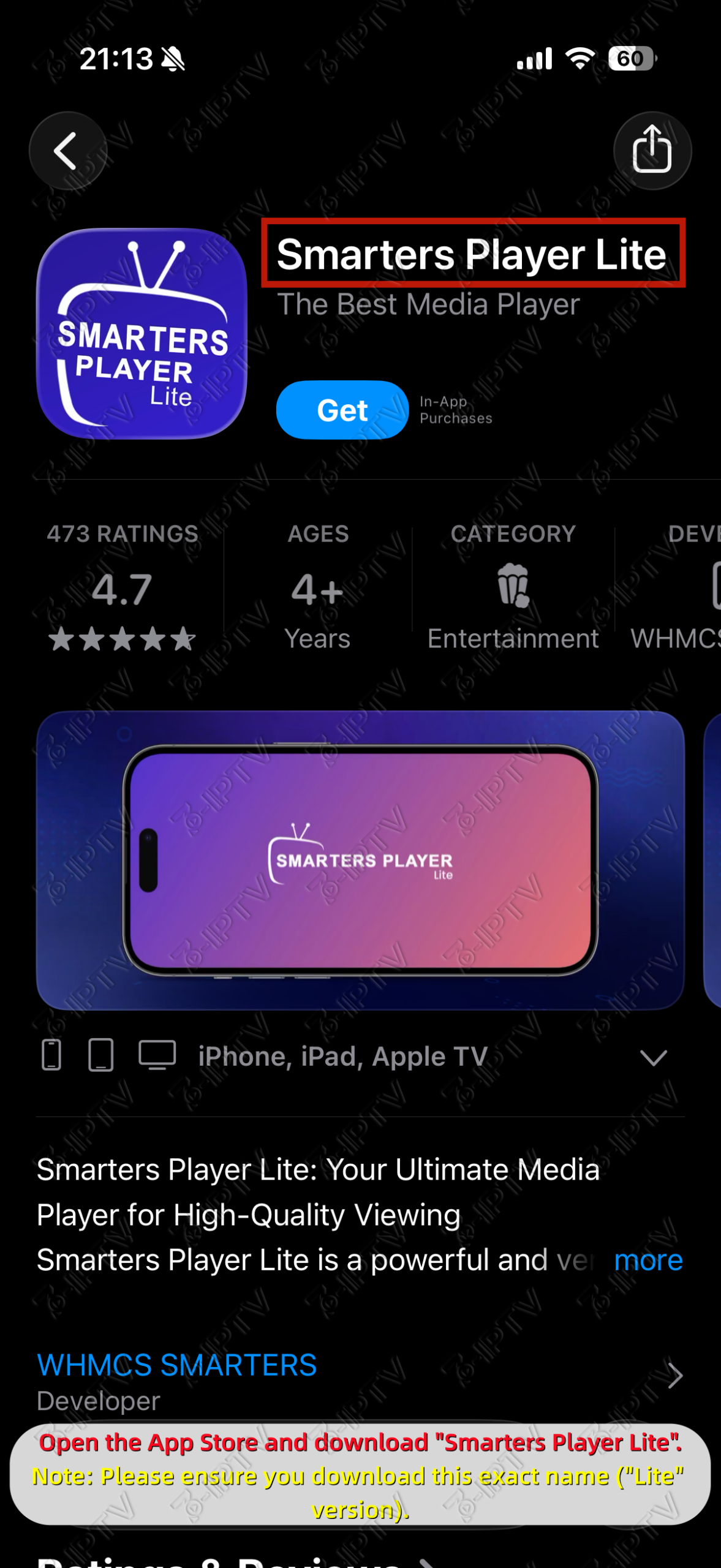Expand the iPhone, iPad, Apple TV compatibility list
The width and height of the screenshot is (721, 1568).
pos(652,1058)
